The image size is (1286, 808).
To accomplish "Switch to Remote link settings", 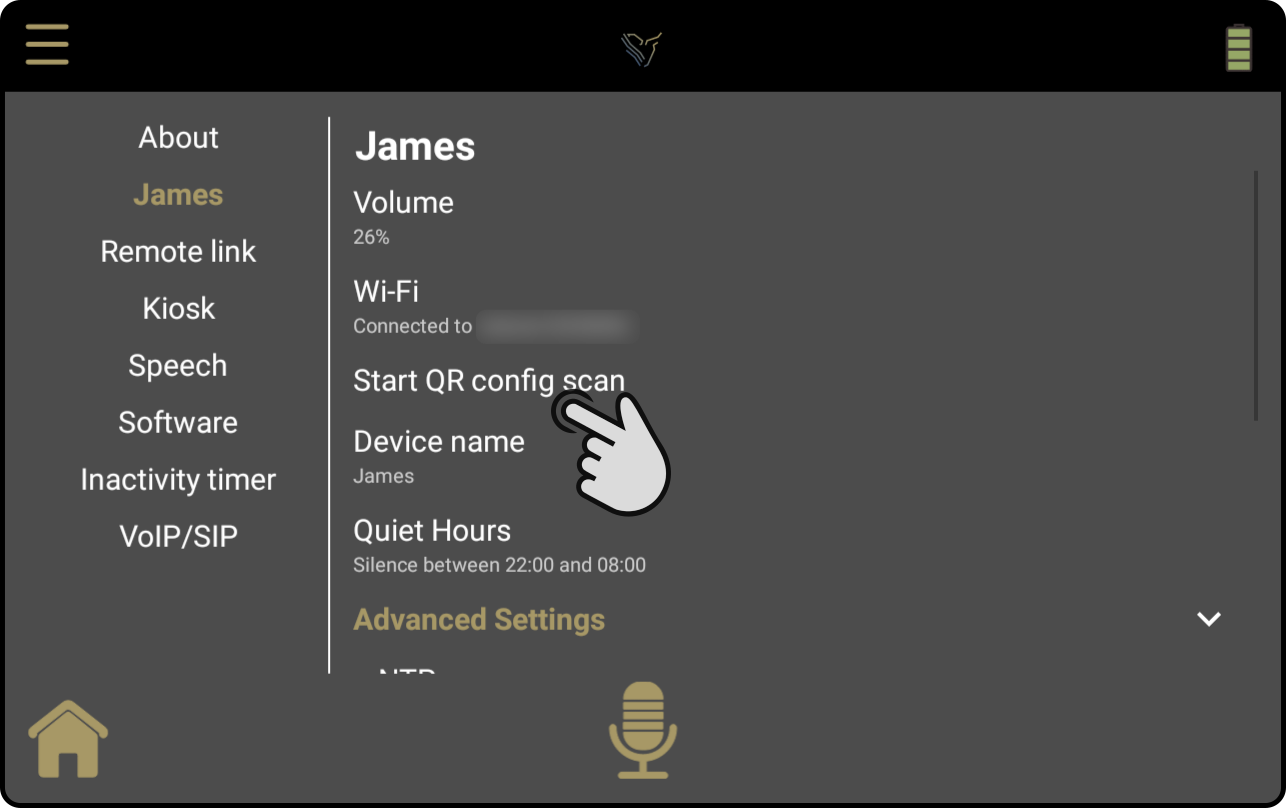I will coord(178,252).
